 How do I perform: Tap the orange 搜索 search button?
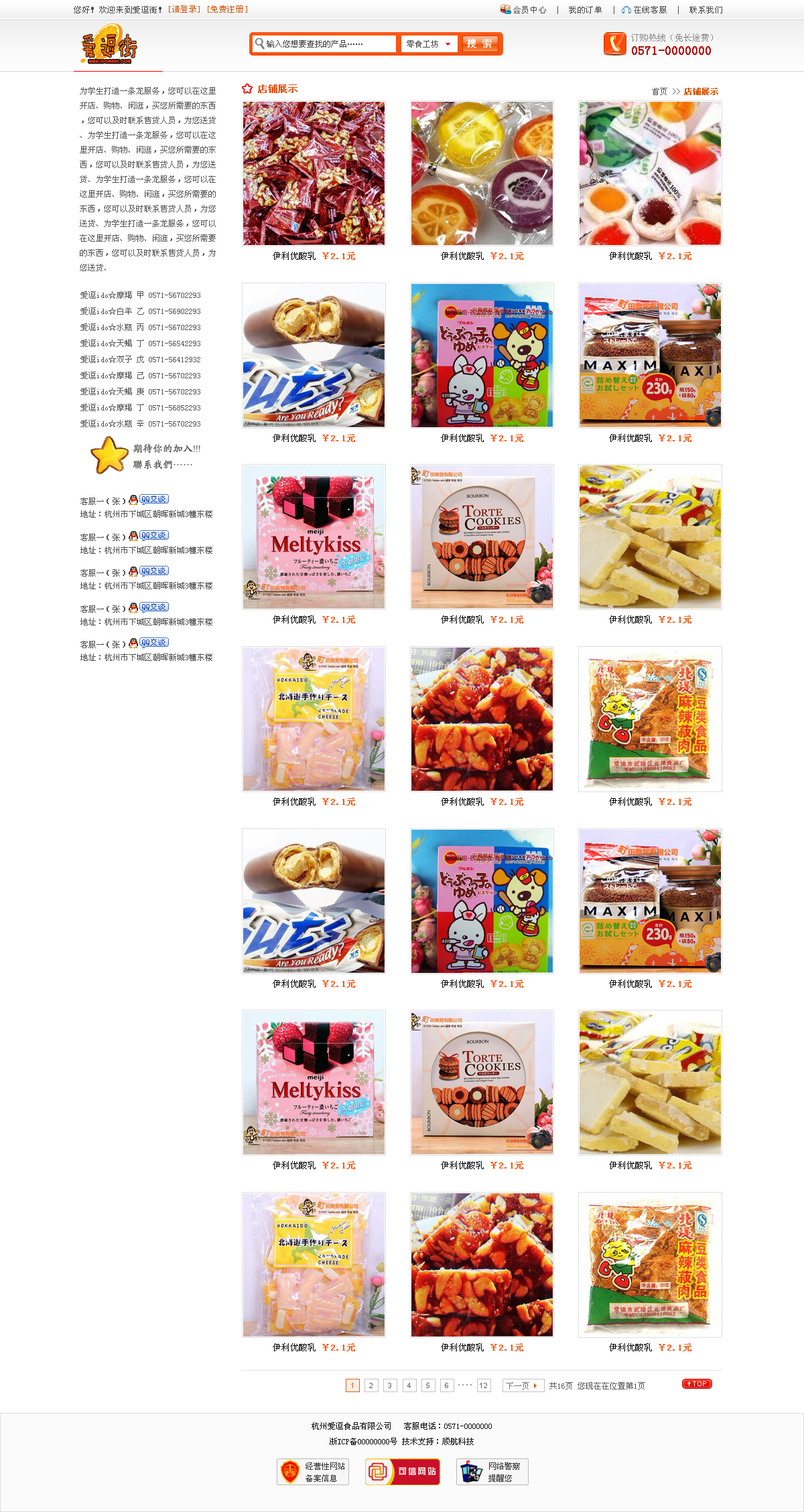480,44
